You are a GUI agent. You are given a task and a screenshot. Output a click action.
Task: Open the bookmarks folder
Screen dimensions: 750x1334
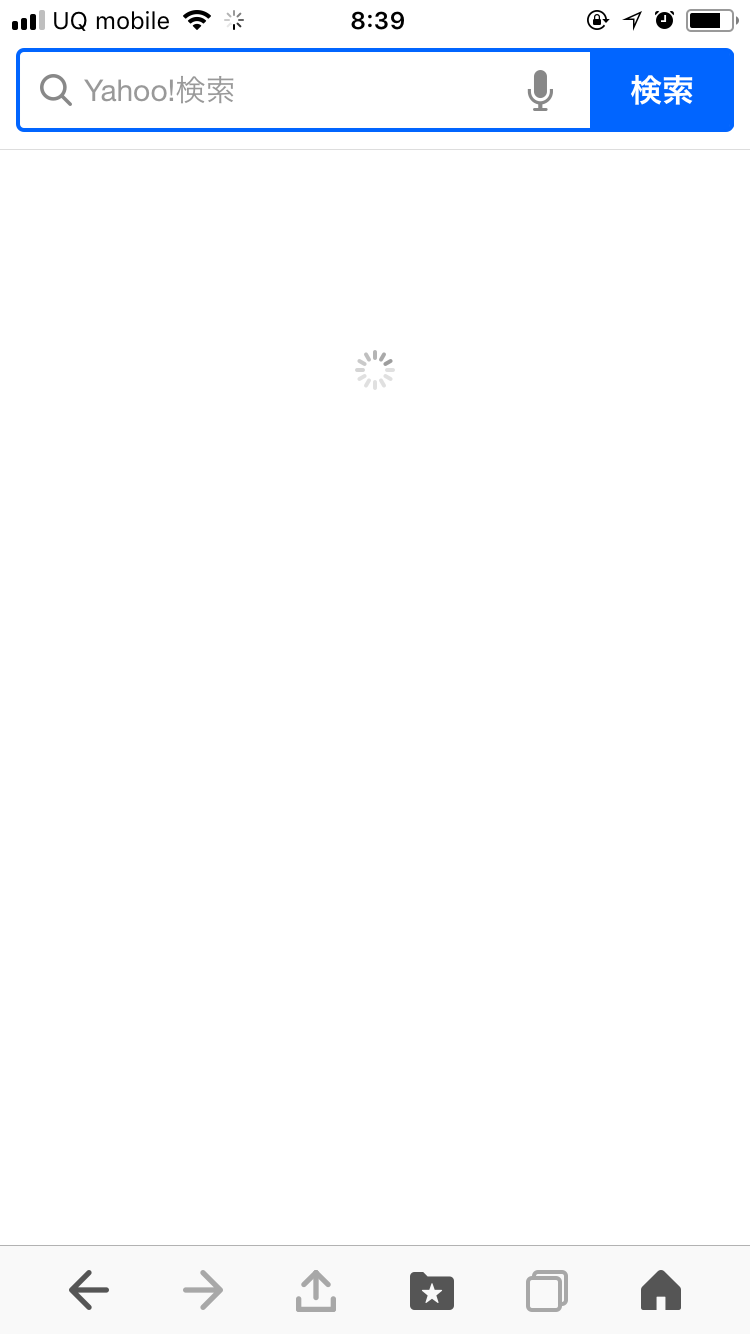coord(432,1290)
